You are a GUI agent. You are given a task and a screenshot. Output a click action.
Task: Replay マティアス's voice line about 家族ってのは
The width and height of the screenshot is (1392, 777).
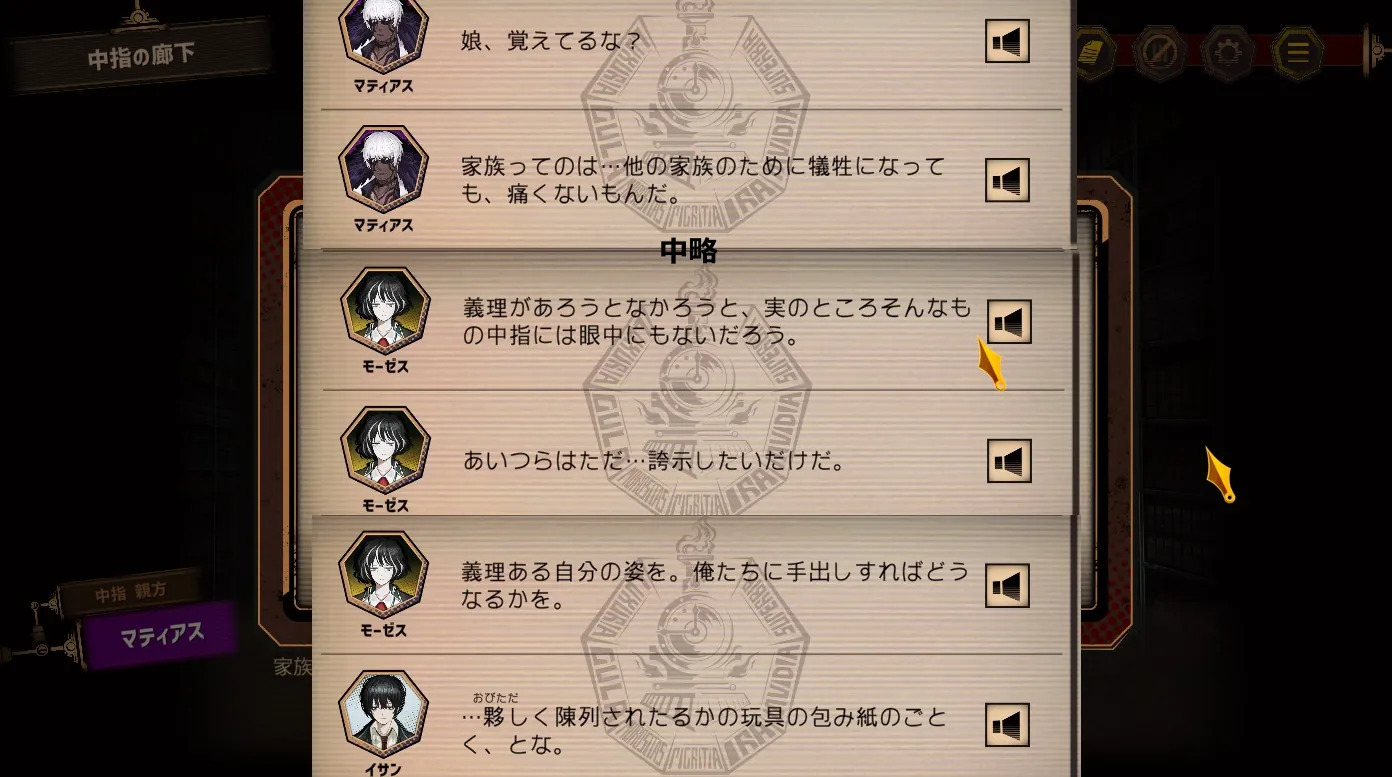pyautogui.click(x=1007, y=181)
